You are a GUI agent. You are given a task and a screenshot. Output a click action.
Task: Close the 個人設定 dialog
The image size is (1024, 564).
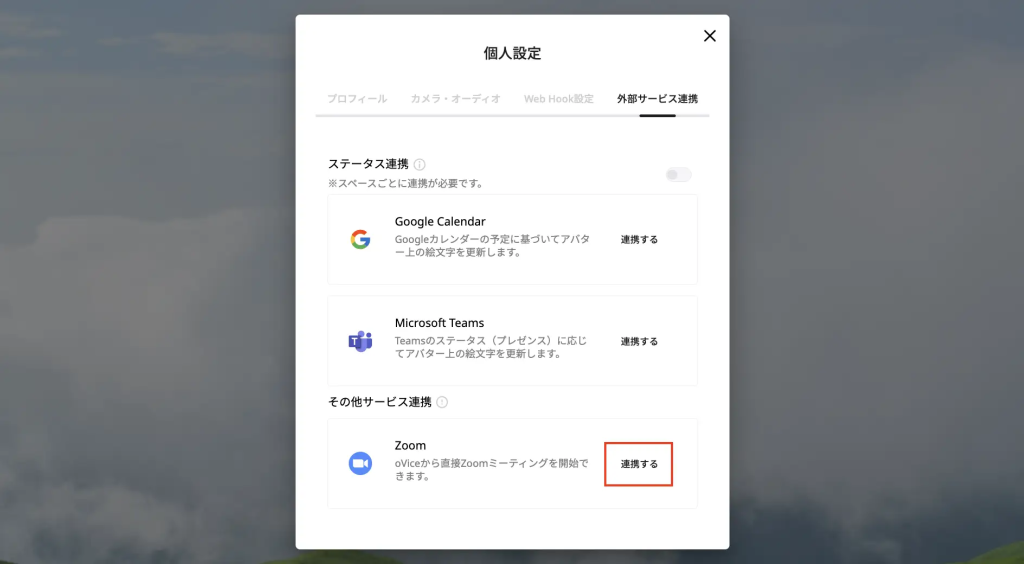point(710,36)
